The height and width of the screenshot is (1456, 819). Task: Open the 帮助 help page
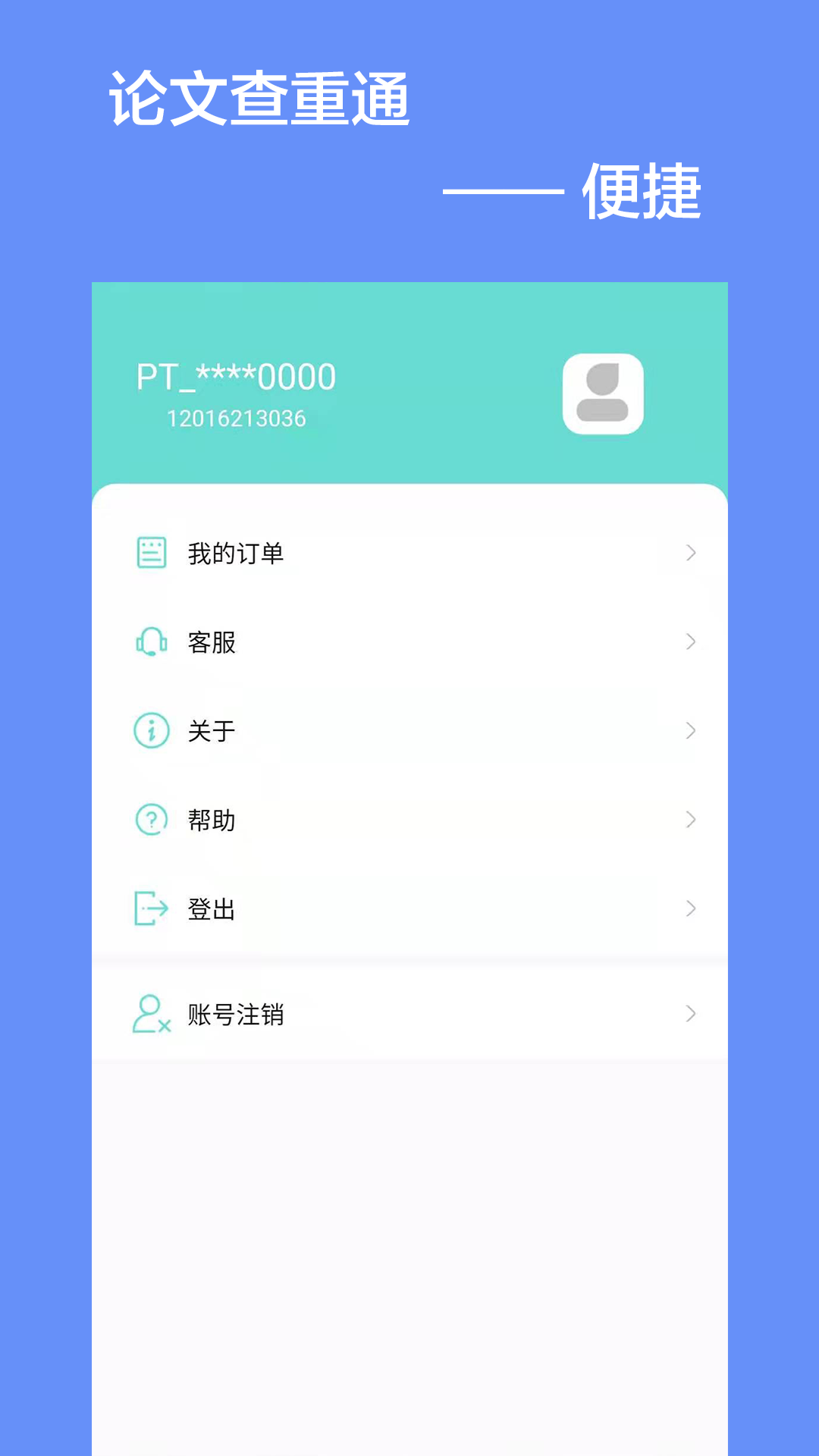212,820
